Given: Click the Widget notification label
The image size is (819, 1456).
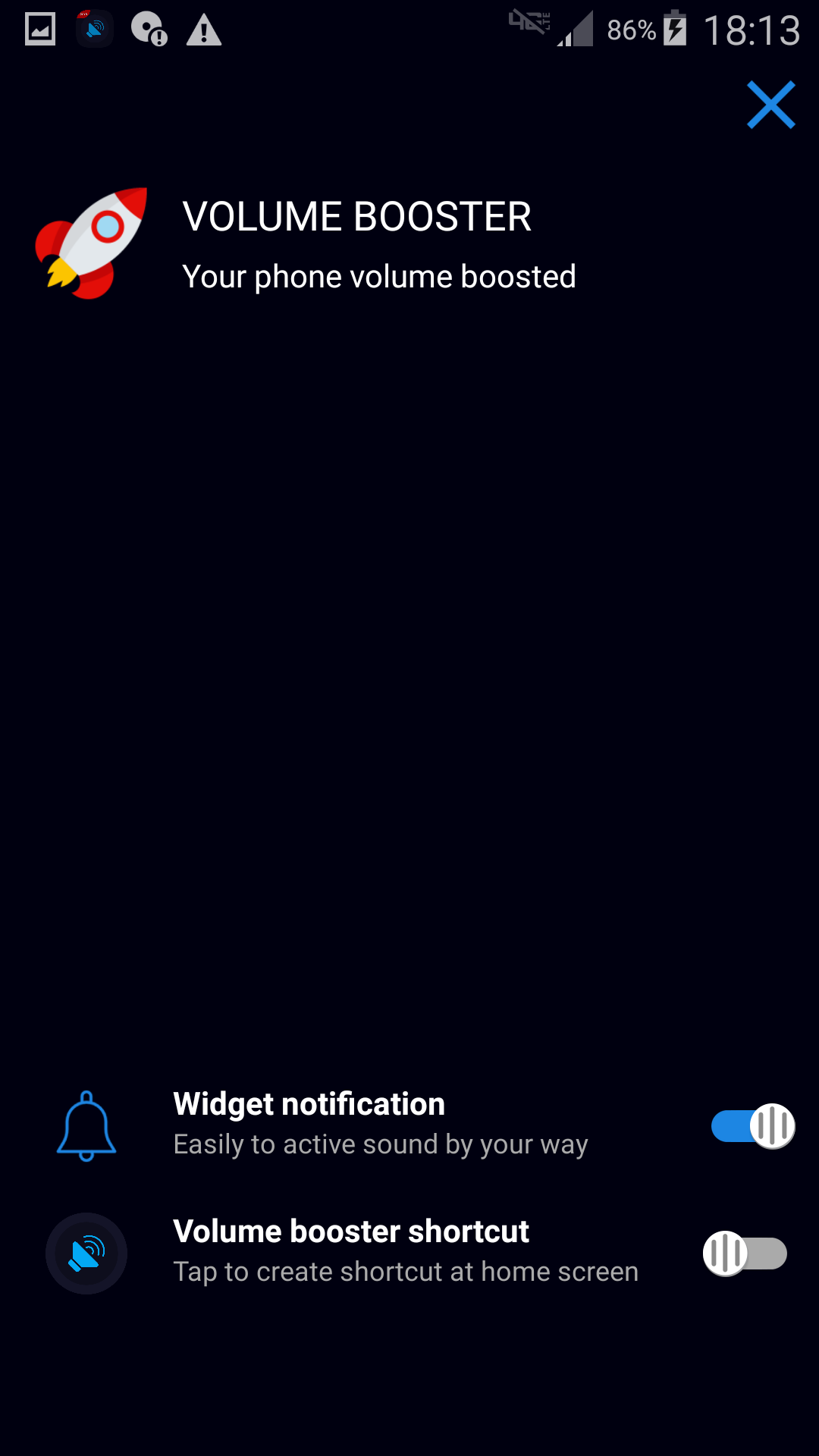Looking at the screenshot, I should [309, 1104].
